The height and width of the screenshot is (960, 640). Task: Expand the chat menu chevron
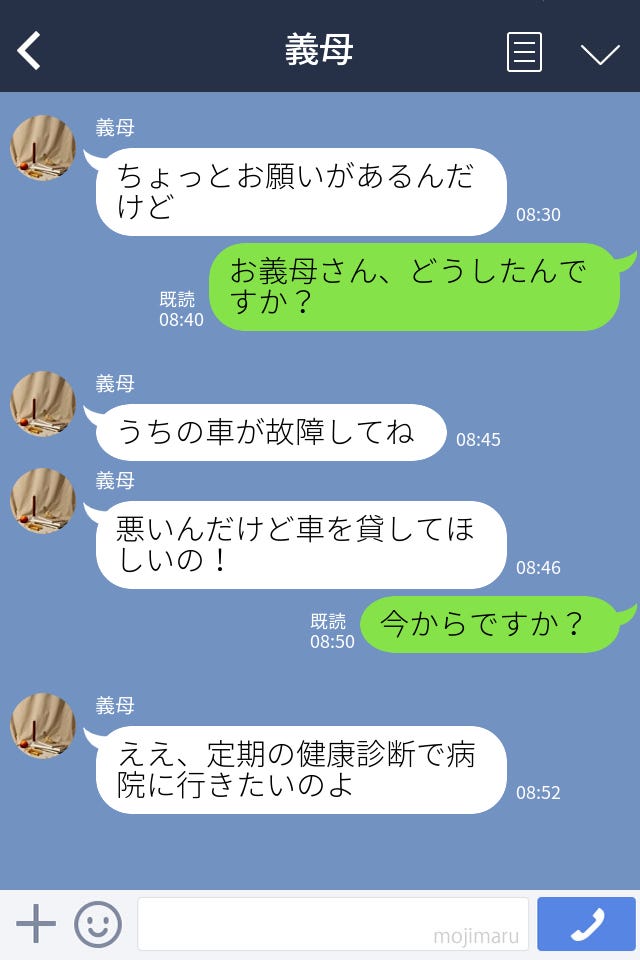tap(600, 53)
